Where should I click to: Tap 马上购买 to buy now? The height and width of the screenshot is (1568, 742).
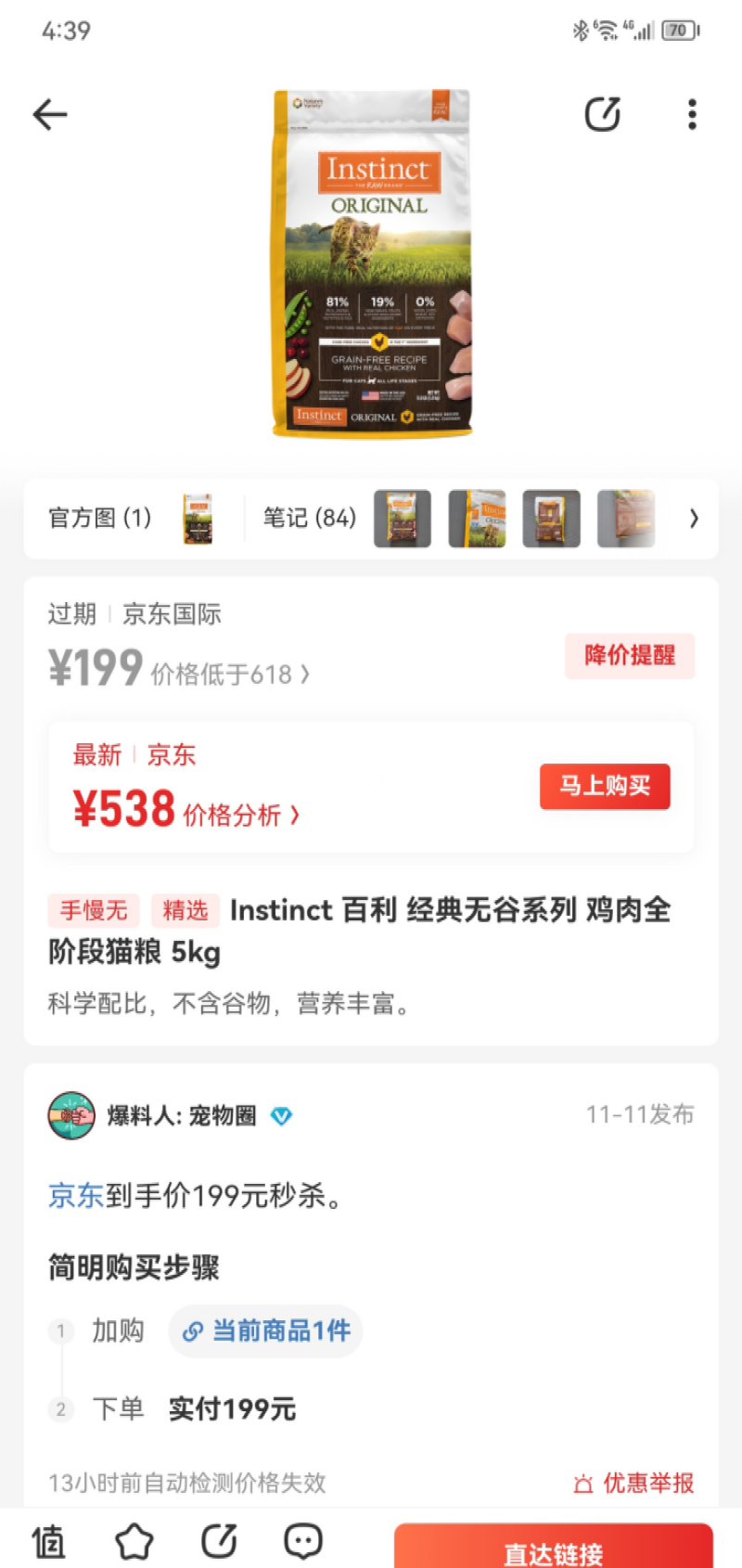click(605, 787)
